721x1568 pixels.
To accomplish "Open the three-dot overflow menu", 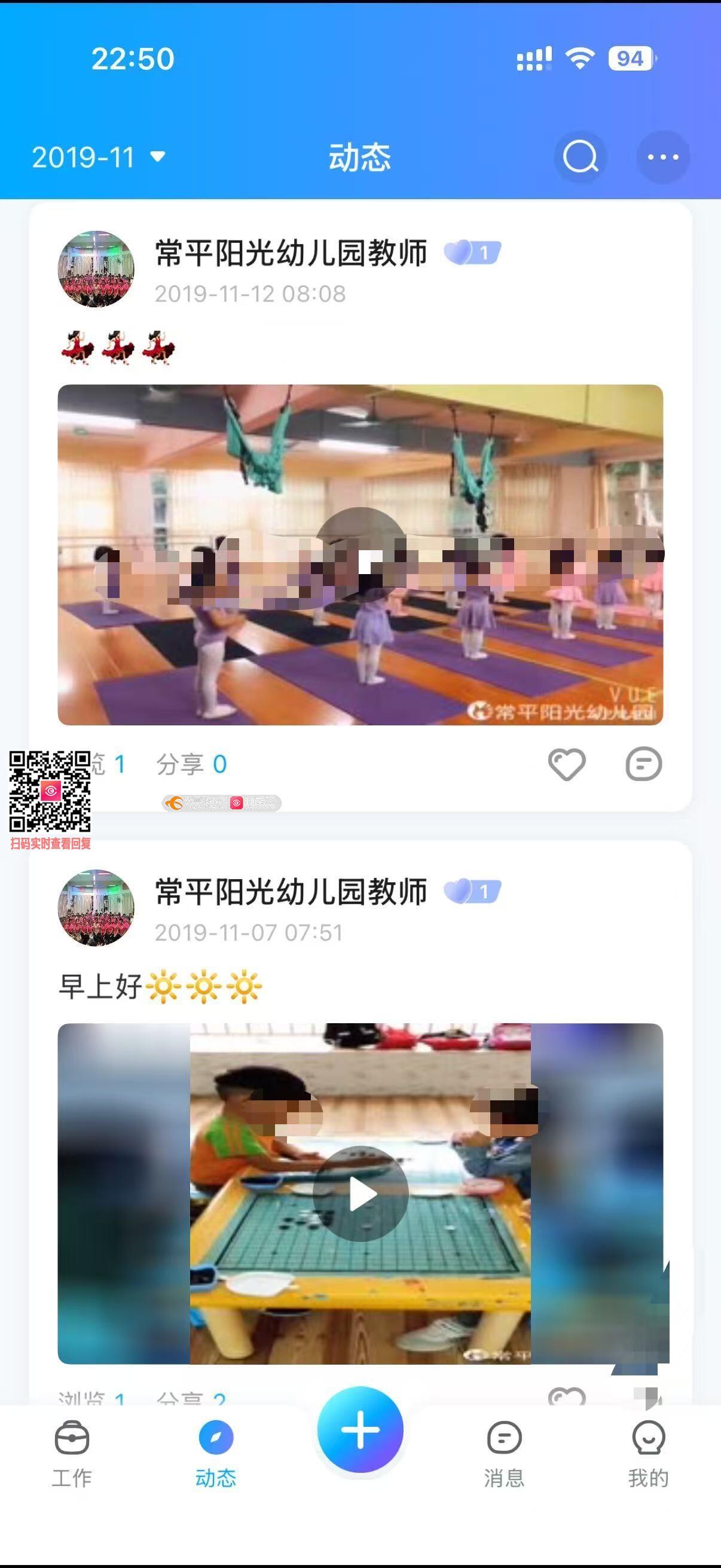I will click(x=662, y=157).
